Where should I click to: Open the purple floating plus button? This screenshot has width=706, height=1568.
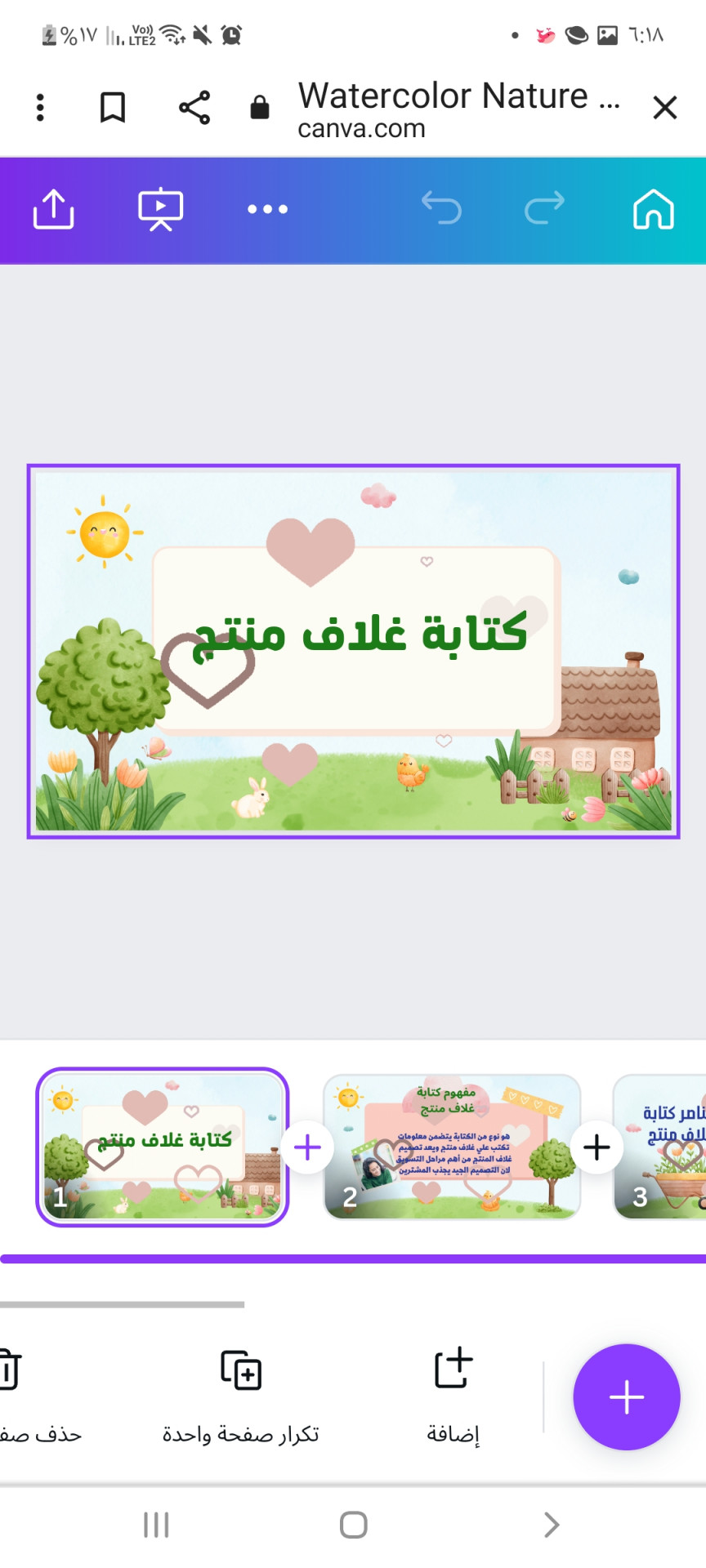626,1397
